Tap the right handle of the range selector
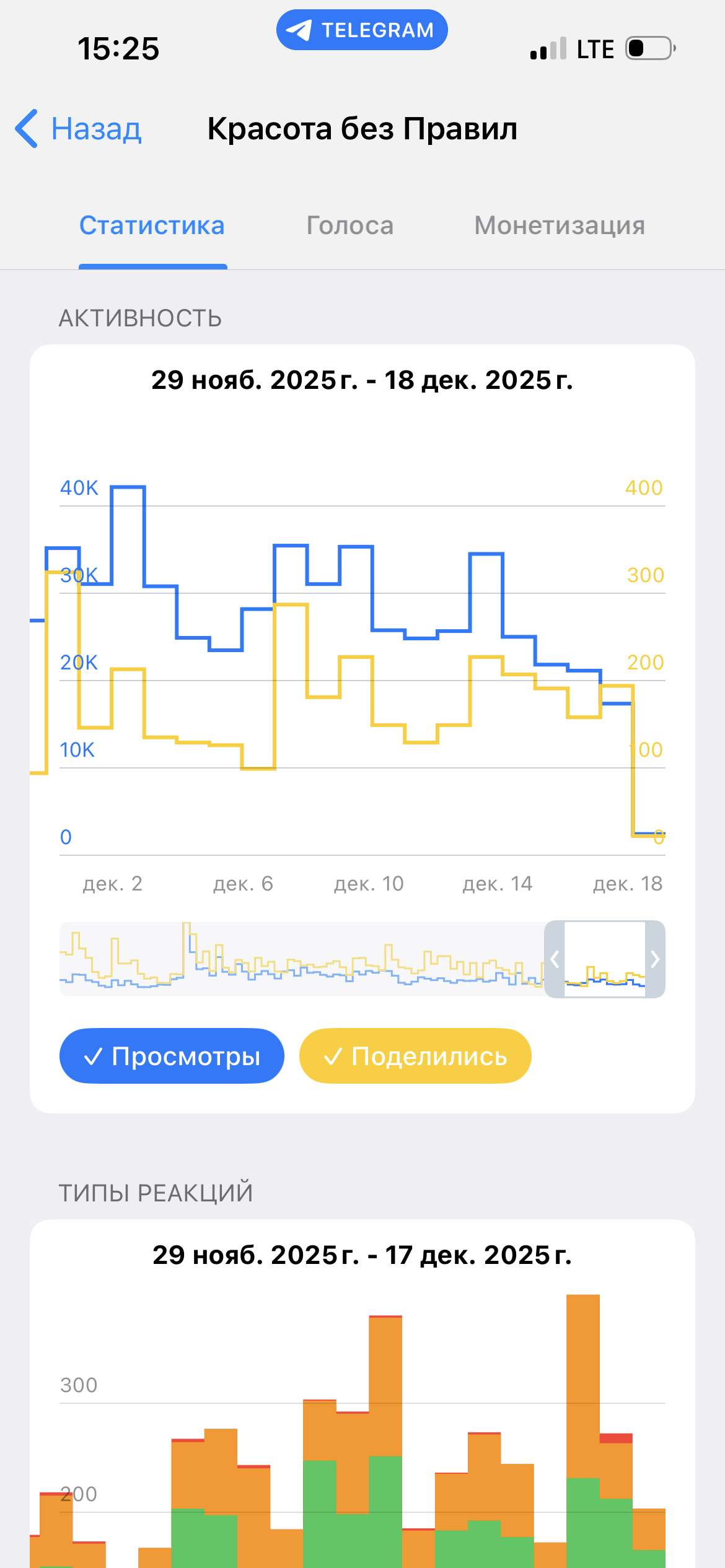The width and height of the screenshot is (725, 1568). [x=655, y=959]
